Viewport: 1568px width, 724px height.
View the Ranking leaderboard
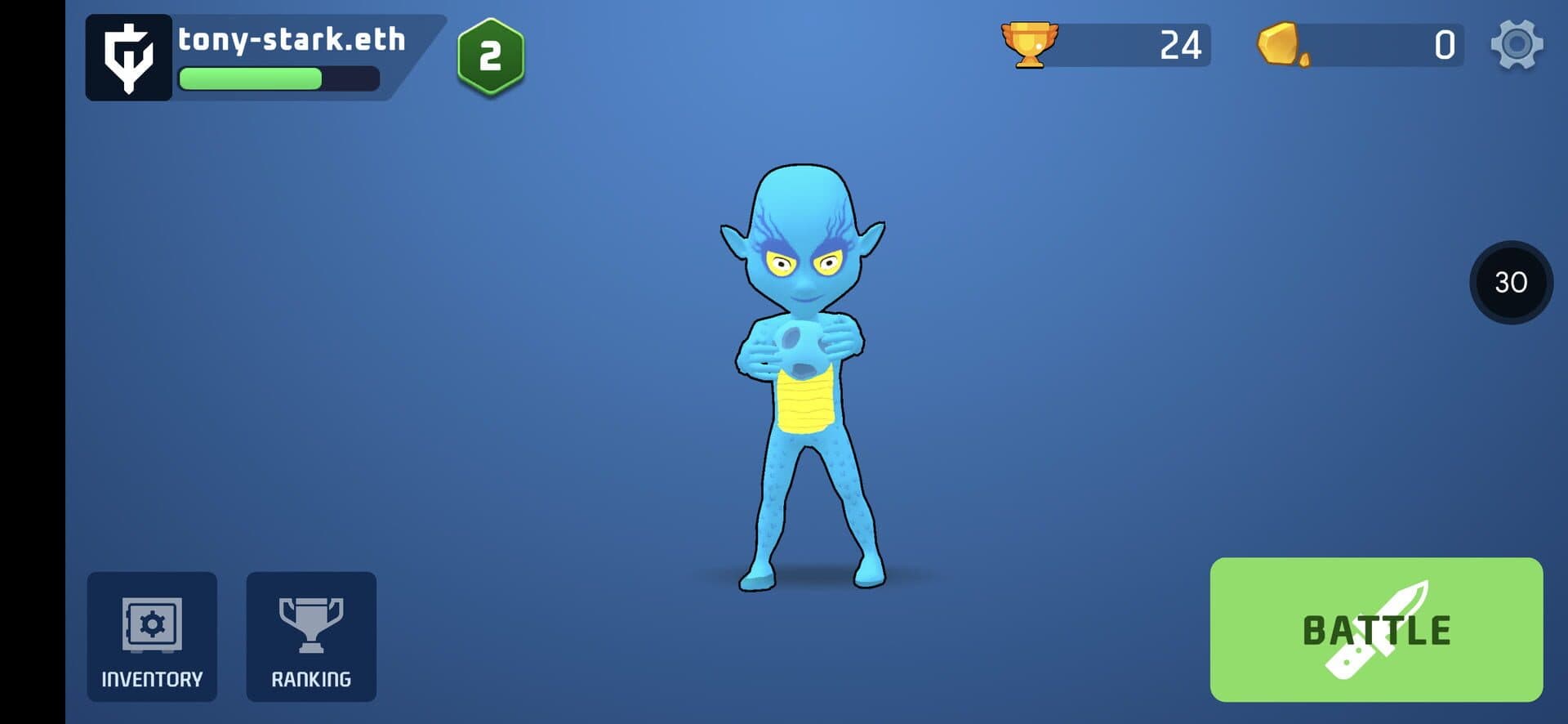(311, 637)
